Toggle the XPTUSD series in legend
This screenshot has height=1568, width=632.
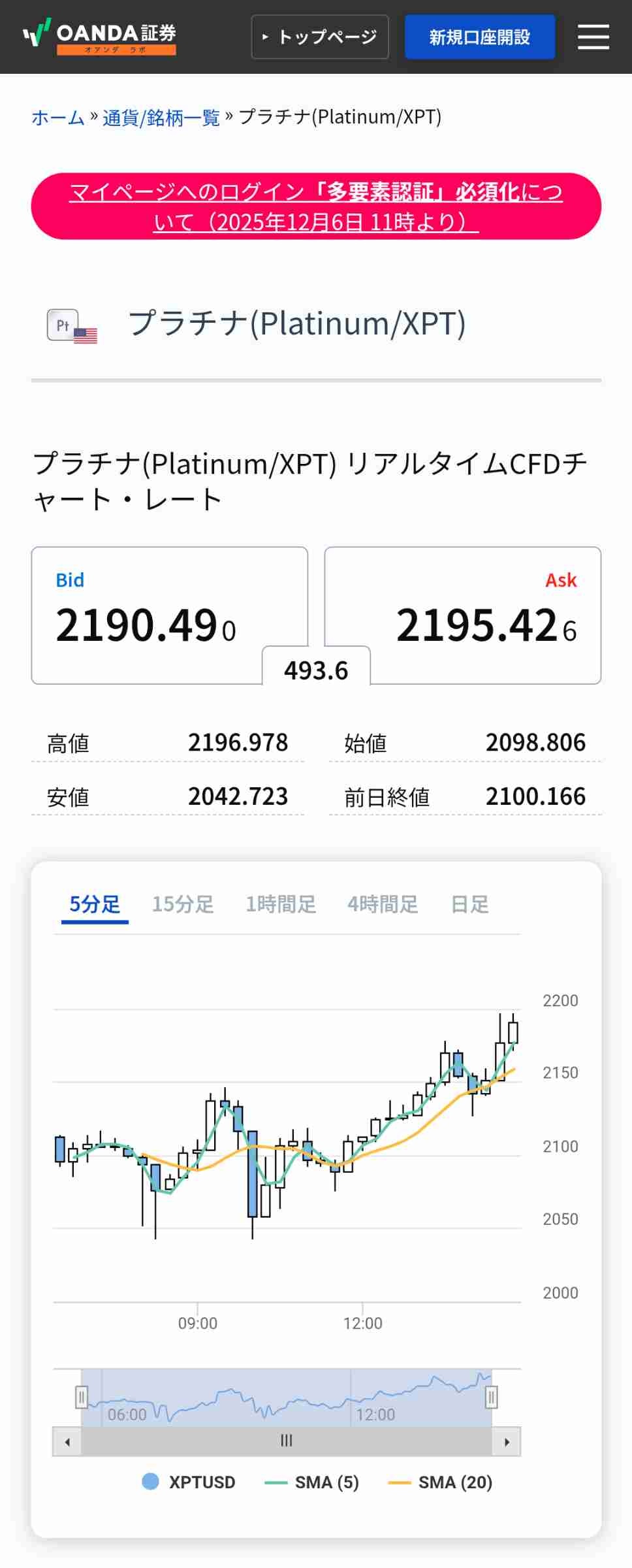click(189, 1482)
